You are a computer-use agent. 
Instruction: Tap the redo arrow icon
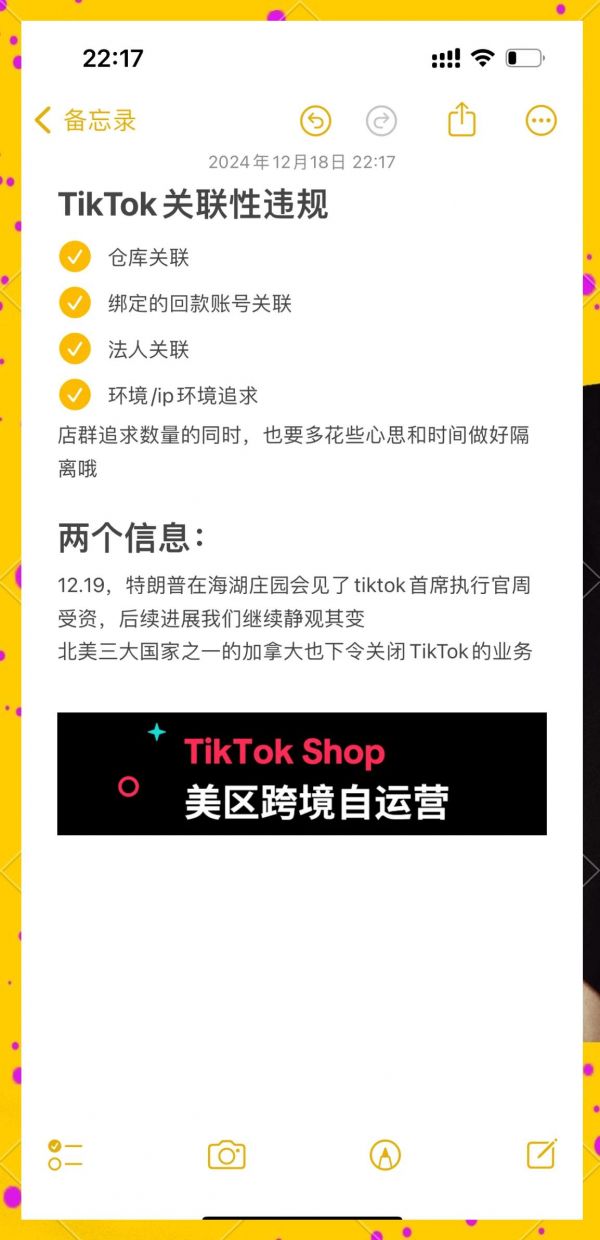click(381, 121)
